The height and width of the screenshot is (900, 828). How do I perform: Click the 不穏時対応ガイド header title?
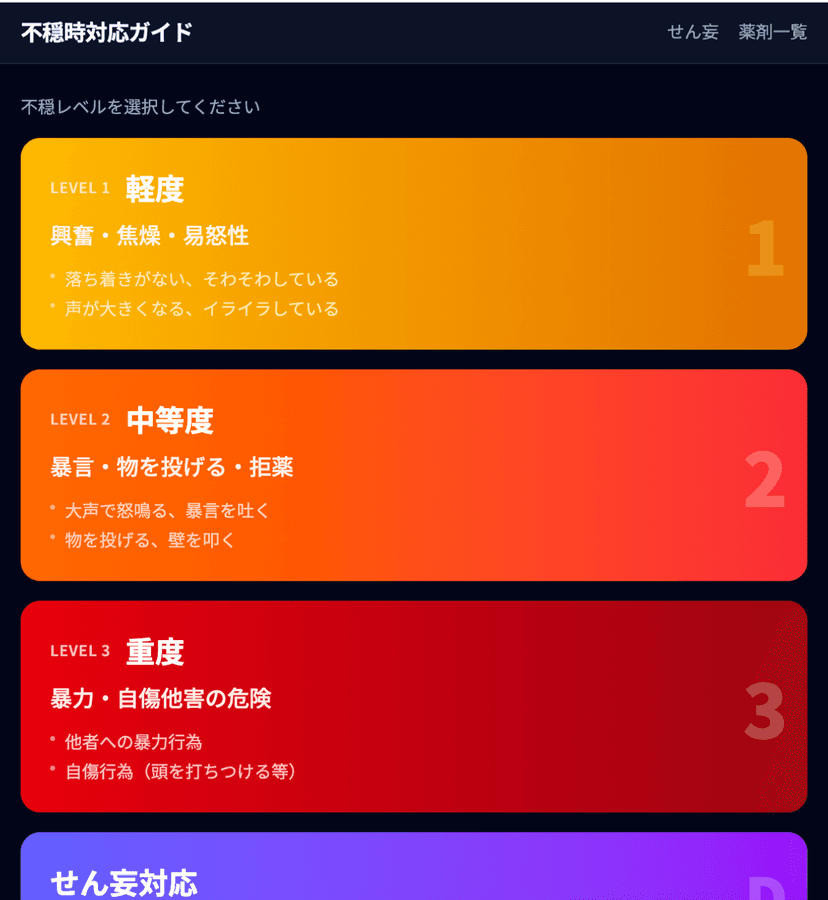click(107, 32)
